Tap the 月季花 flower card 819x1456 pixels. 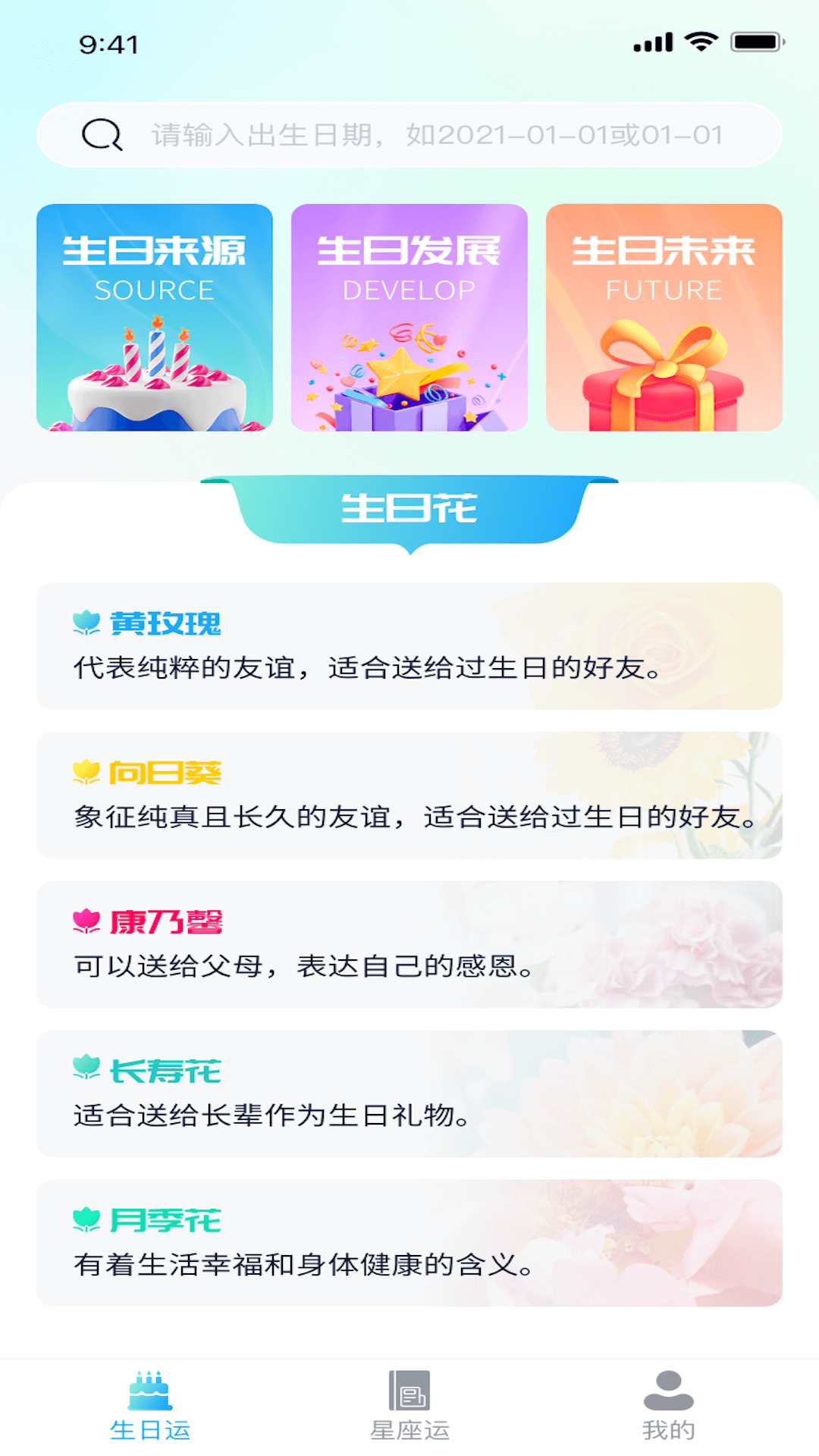point(409,1243)
